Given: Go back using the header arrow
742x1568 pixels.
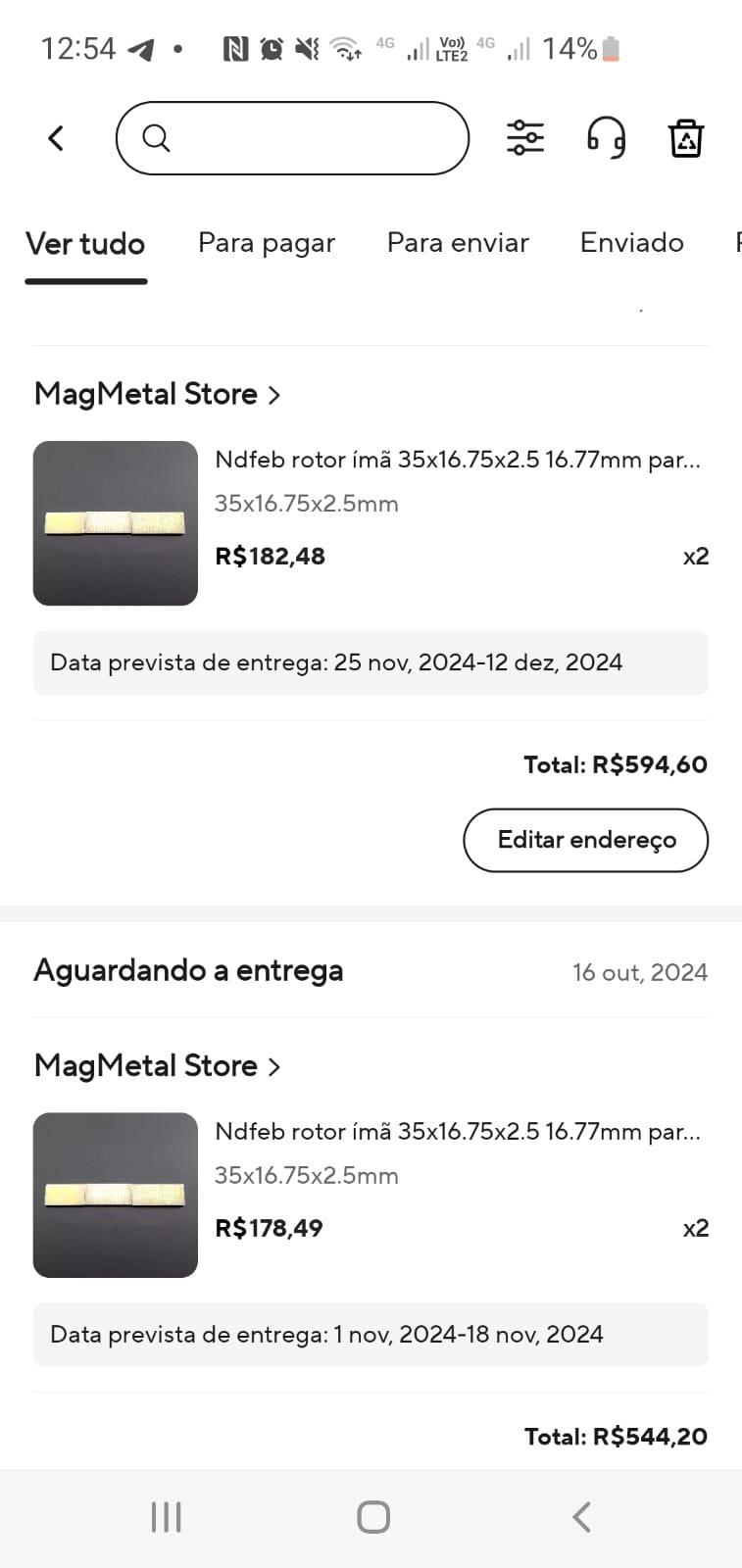Looking at the screenshot, I should click(x=56, y=138).
